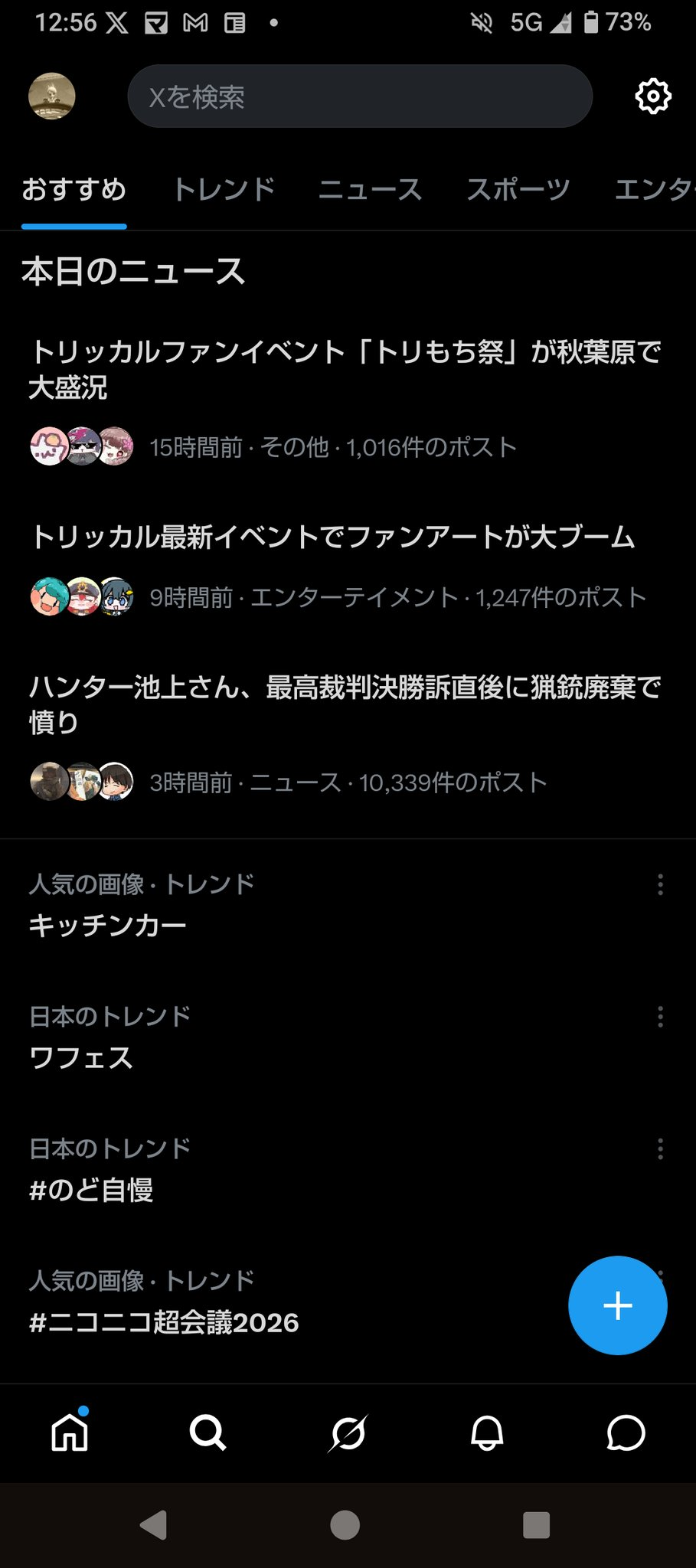The image size is (696, 1568).
Task: Open the #のど自慢 trend
Action: (x=92, y=1190)
